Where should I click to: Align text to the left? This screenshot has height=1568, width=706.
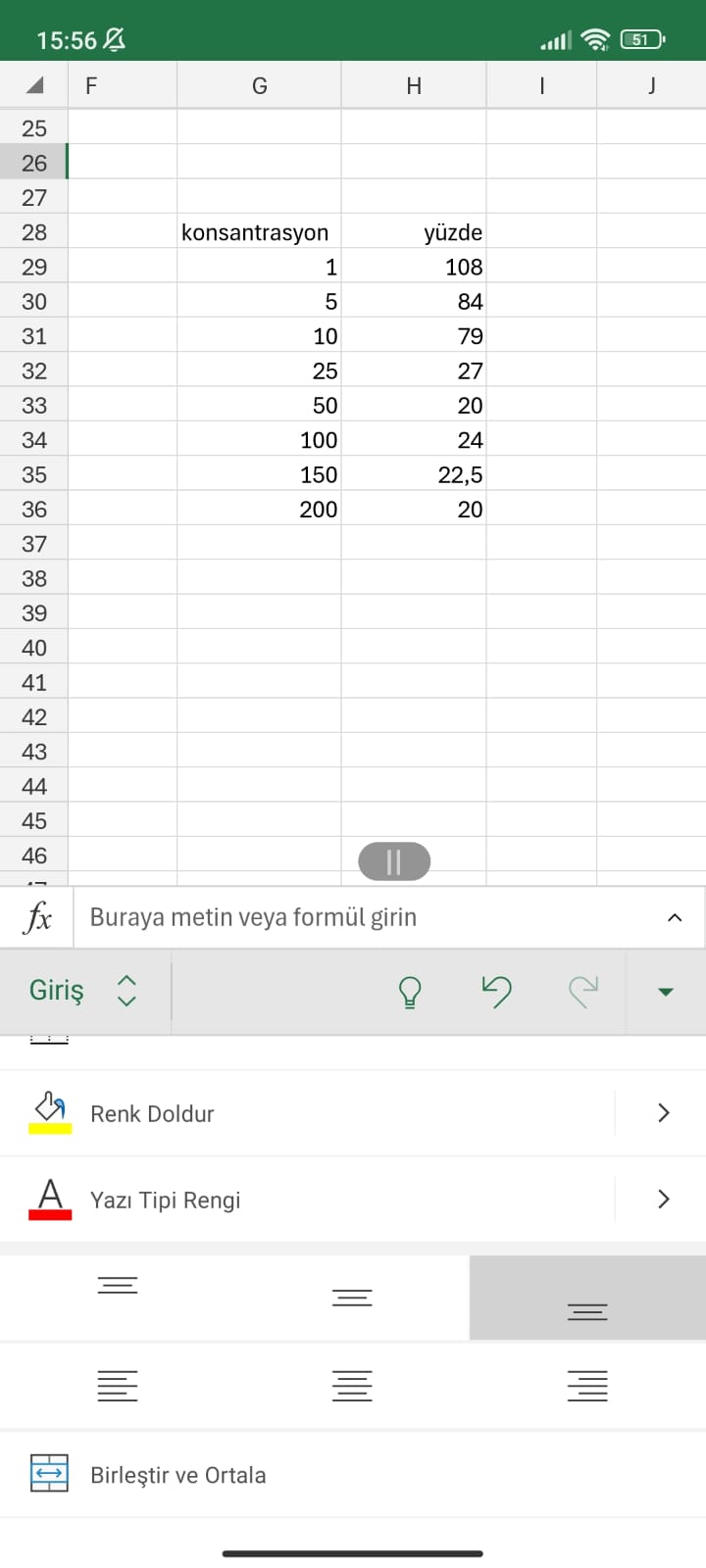coord(118,1385)
